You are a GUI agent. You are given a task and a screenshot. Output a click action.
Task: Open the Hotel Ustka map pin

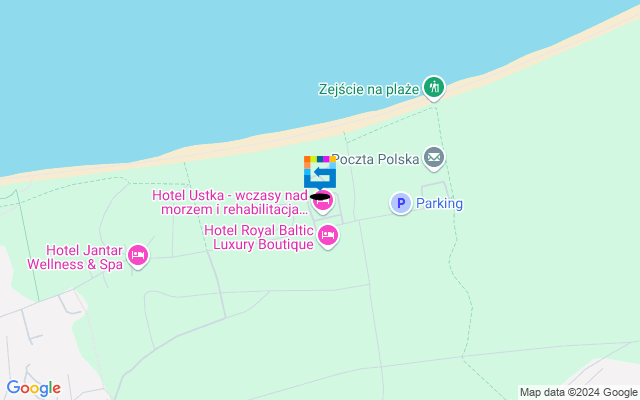pyautogui.click(x=322, y=204)
